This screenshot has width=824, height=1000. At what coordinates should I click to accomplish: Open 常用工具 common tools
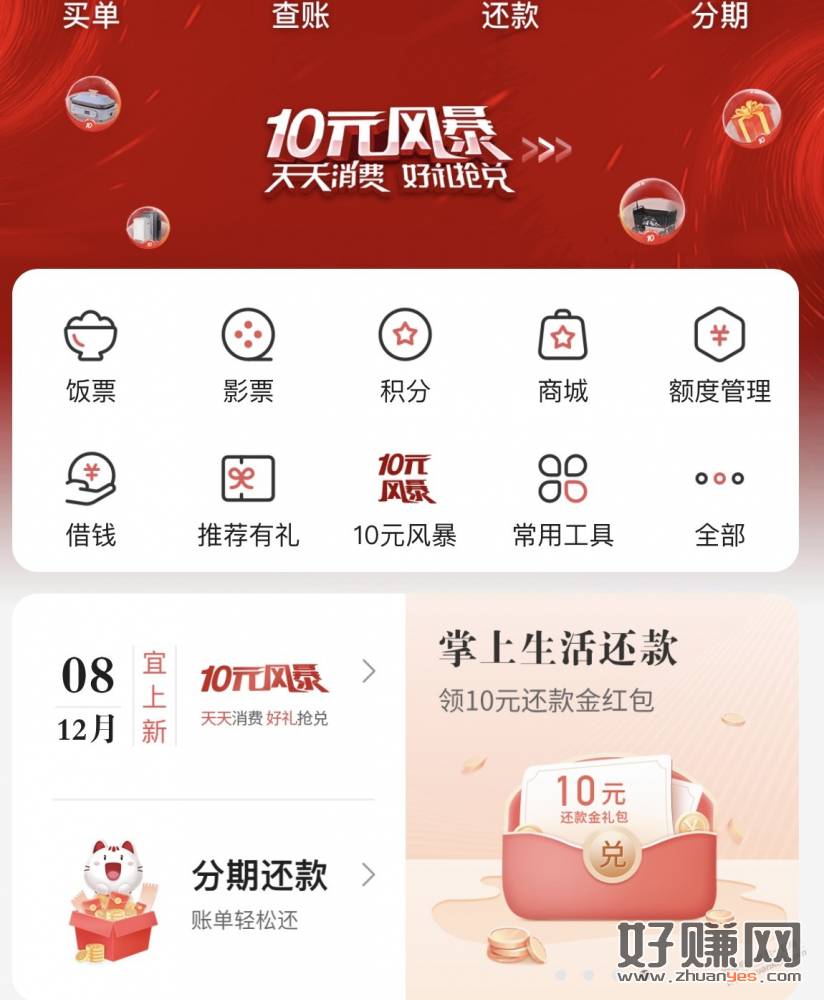click(562, 499)
